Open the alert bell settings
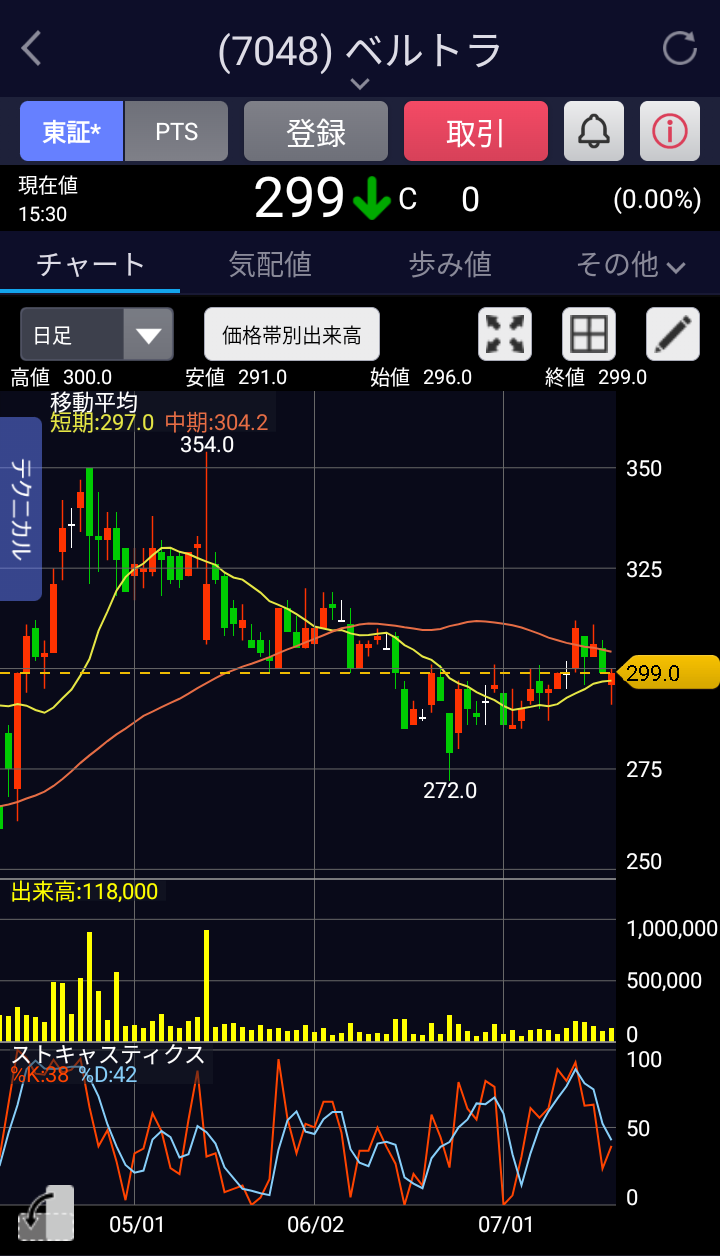 [594, 131]
